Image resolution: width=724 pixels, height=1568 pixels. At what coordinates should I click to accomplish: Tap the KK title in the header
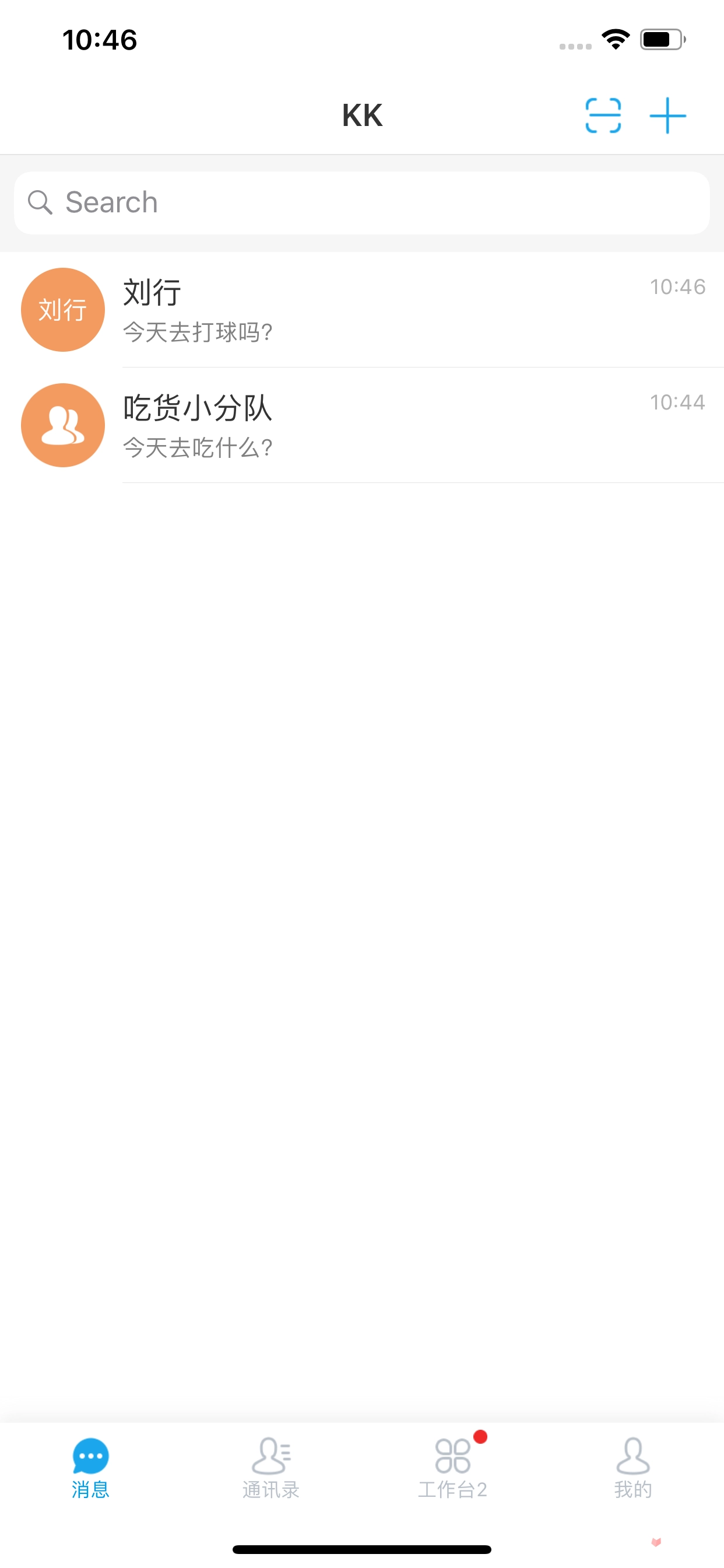point(362,116)
